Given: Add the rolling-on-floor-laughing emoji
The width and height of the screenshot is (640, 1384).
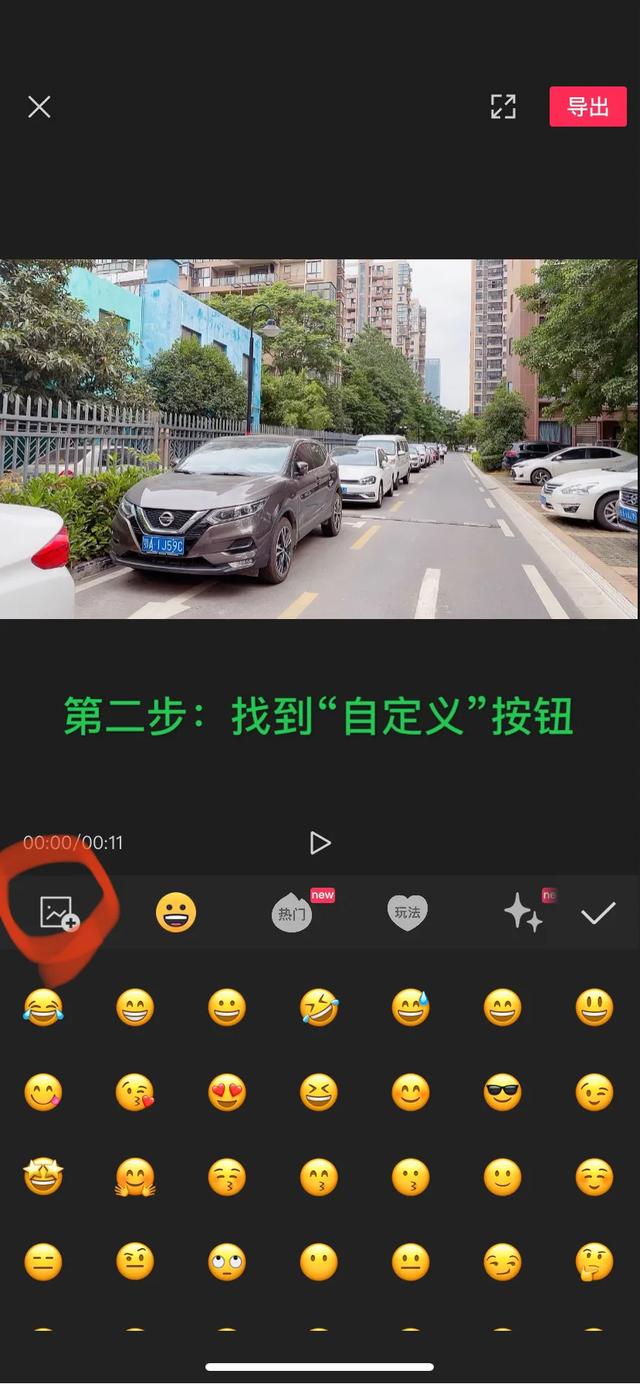Looking at the screenshot, I should [319, 1007].
